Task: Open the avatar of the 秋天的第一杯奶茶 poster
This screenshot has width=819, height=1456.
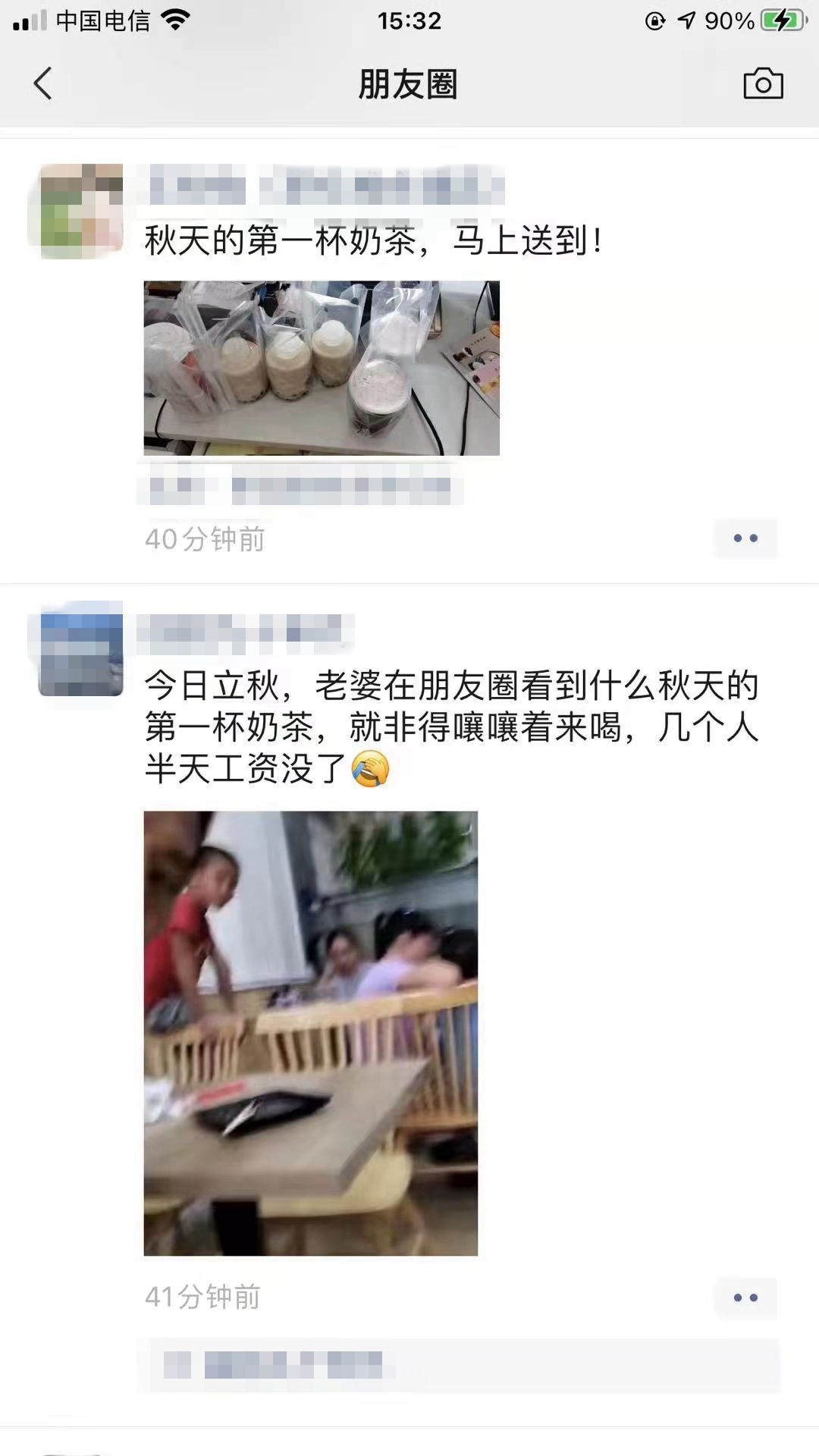Action: point(80,210)
